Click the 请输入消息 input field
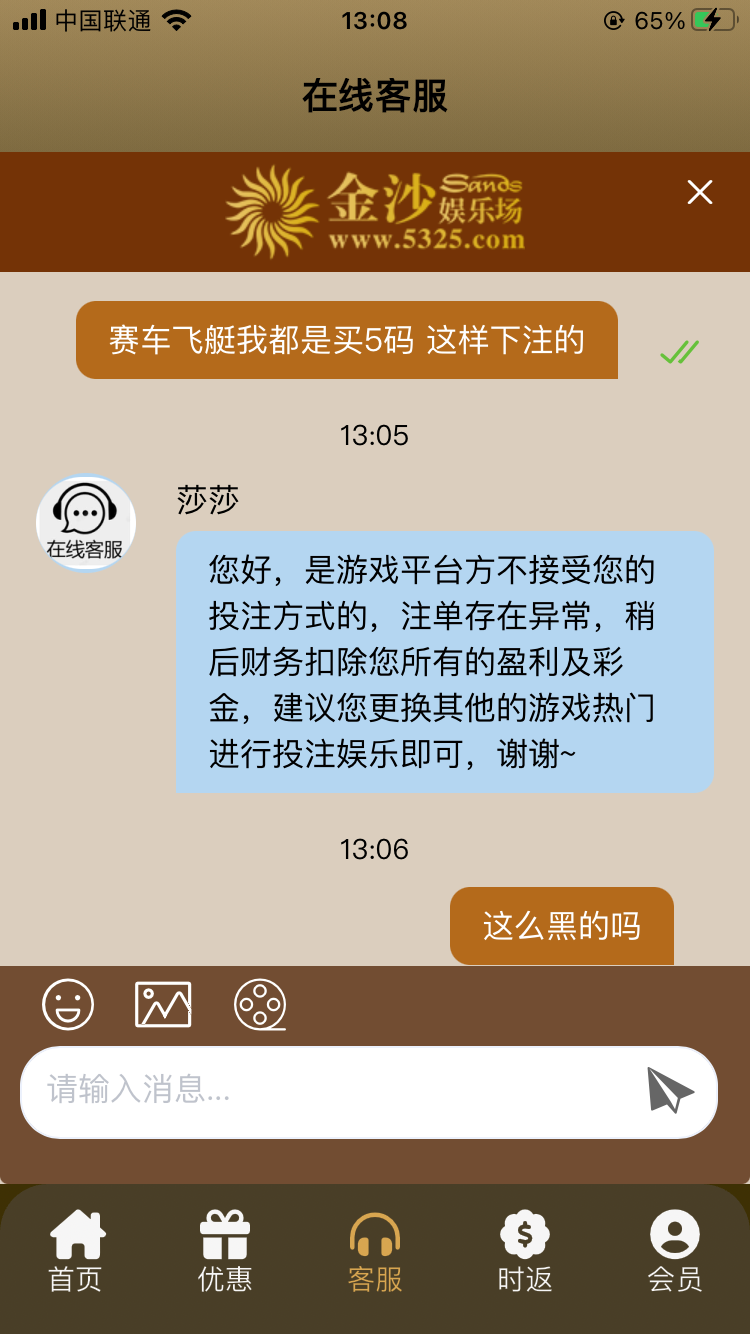The width and height of the screenshot is (750, 1334). [300, 1092]
